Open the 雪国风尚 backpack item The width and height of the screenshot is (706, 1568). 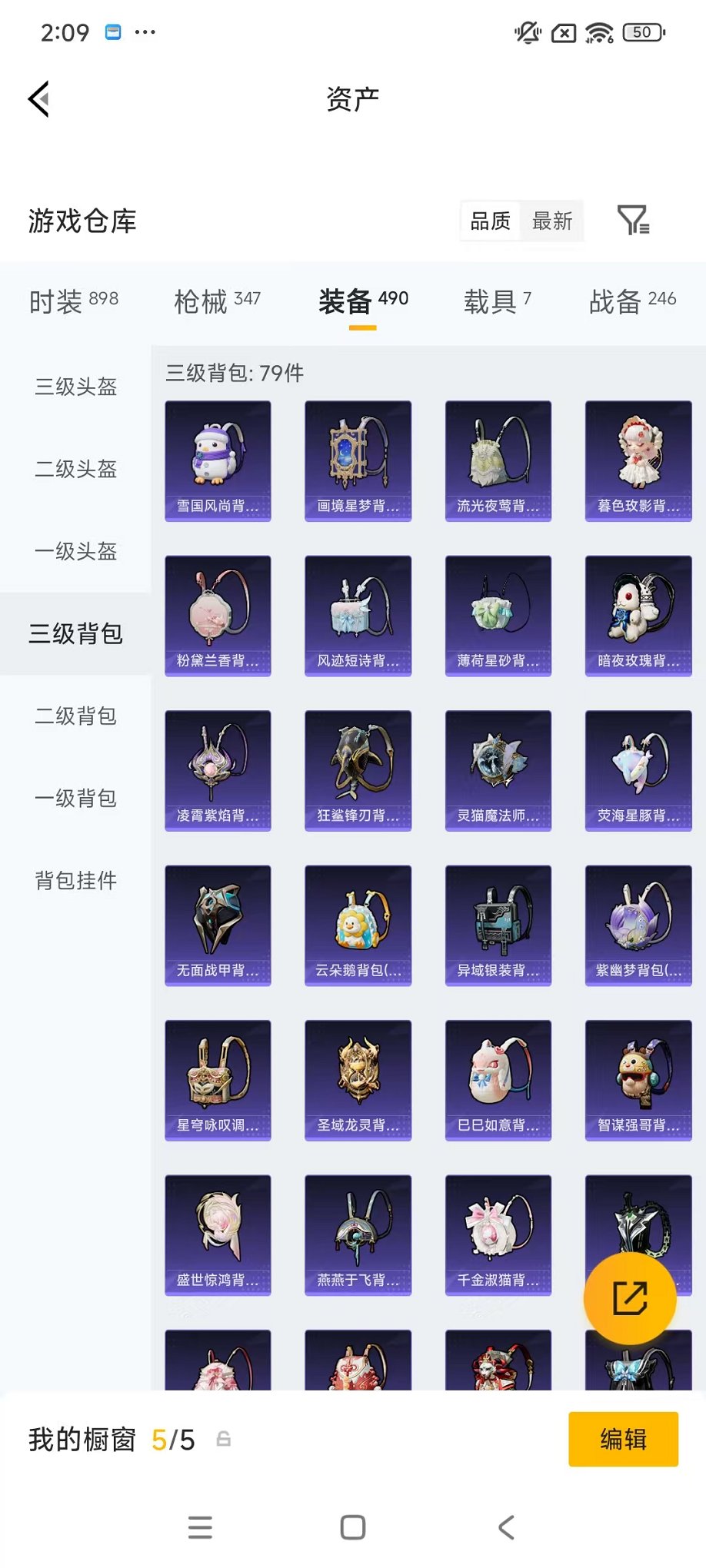click(x=218, y=460)
